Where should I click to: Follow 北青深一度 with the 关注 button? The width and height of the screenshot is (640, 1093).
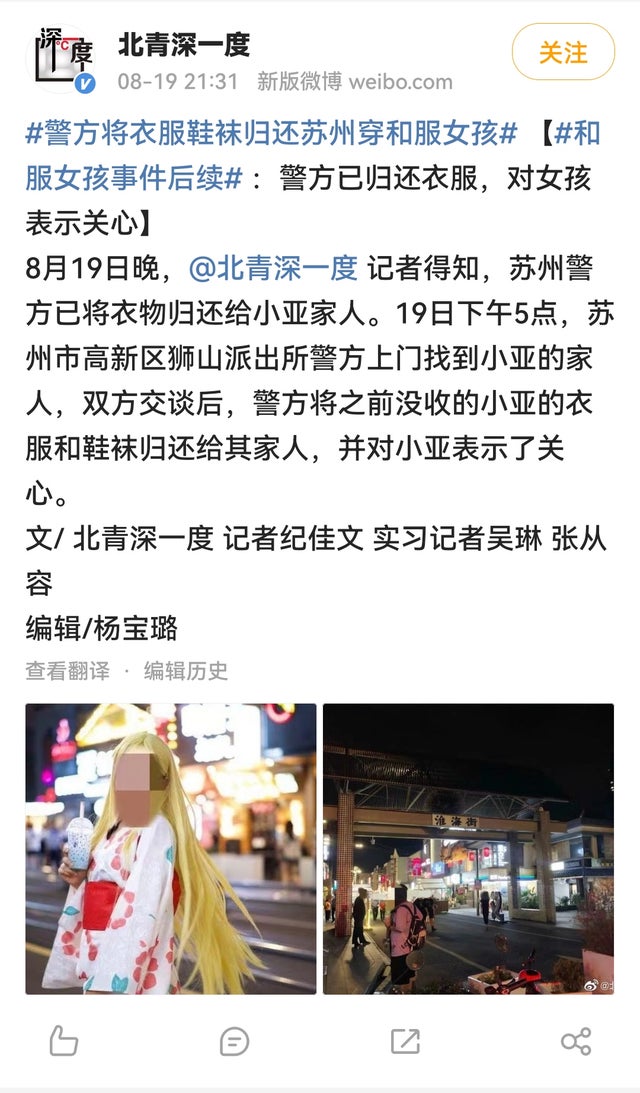(x=563, y=52)
